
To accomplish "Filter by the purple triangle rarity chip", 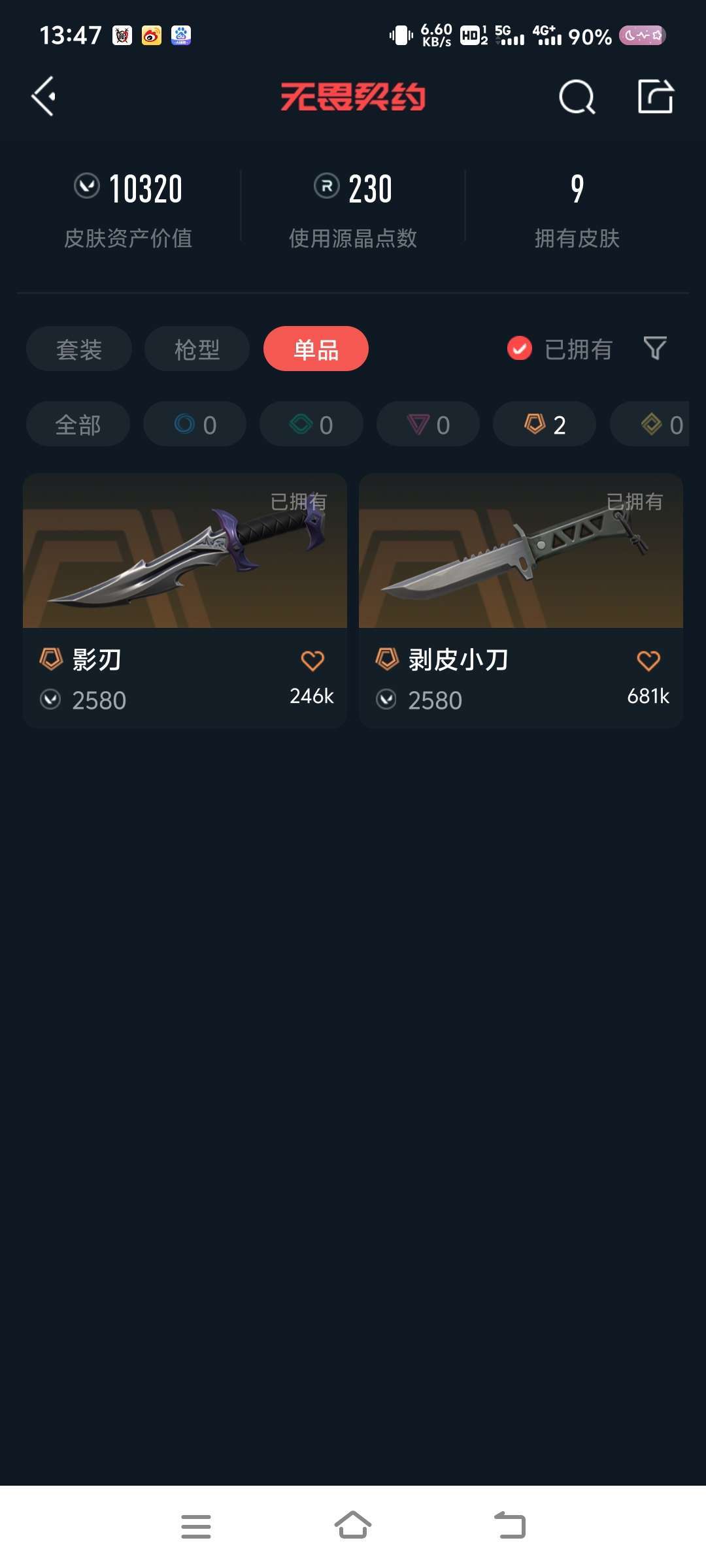I will [x=428, y=425].
